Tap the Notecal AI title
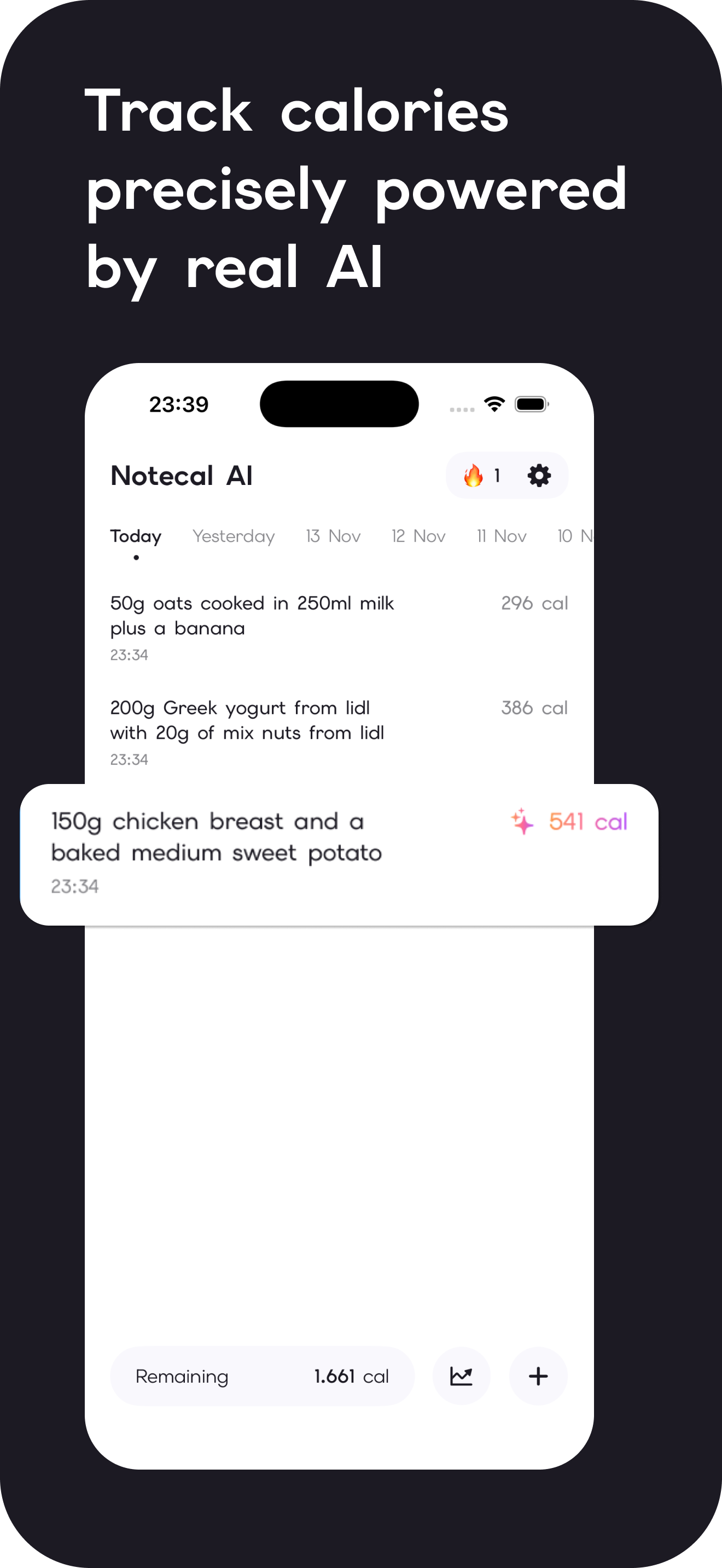Screen dimensions: 722x1568 [x=182, y=476]
